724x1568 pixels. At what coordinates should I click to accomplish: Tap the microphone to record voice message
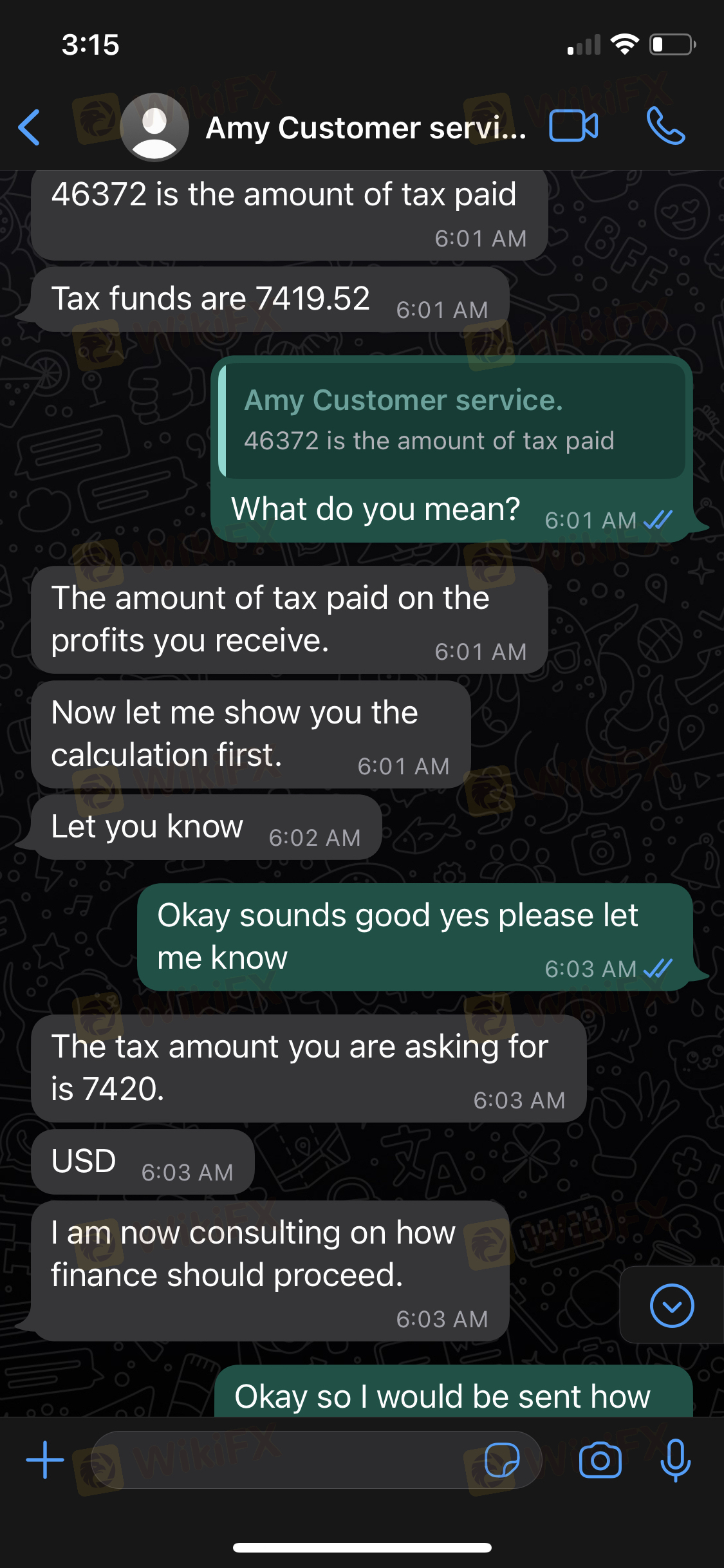(x=675, y=1460)
